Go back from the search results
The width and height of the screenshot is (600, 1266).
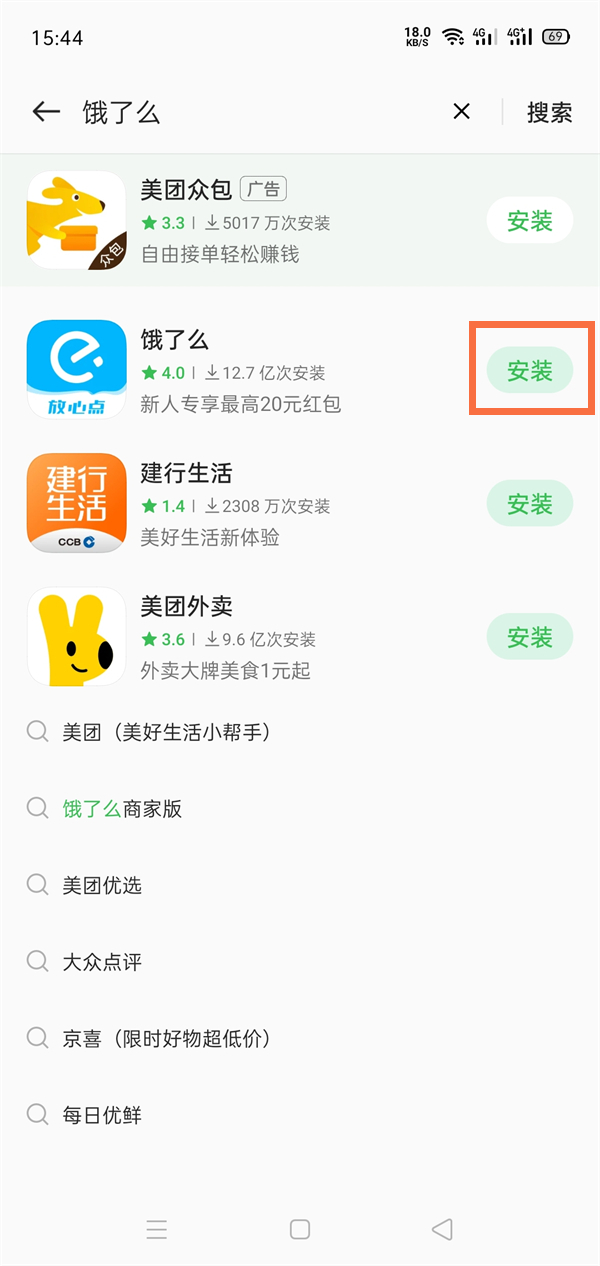click(46, 112)
